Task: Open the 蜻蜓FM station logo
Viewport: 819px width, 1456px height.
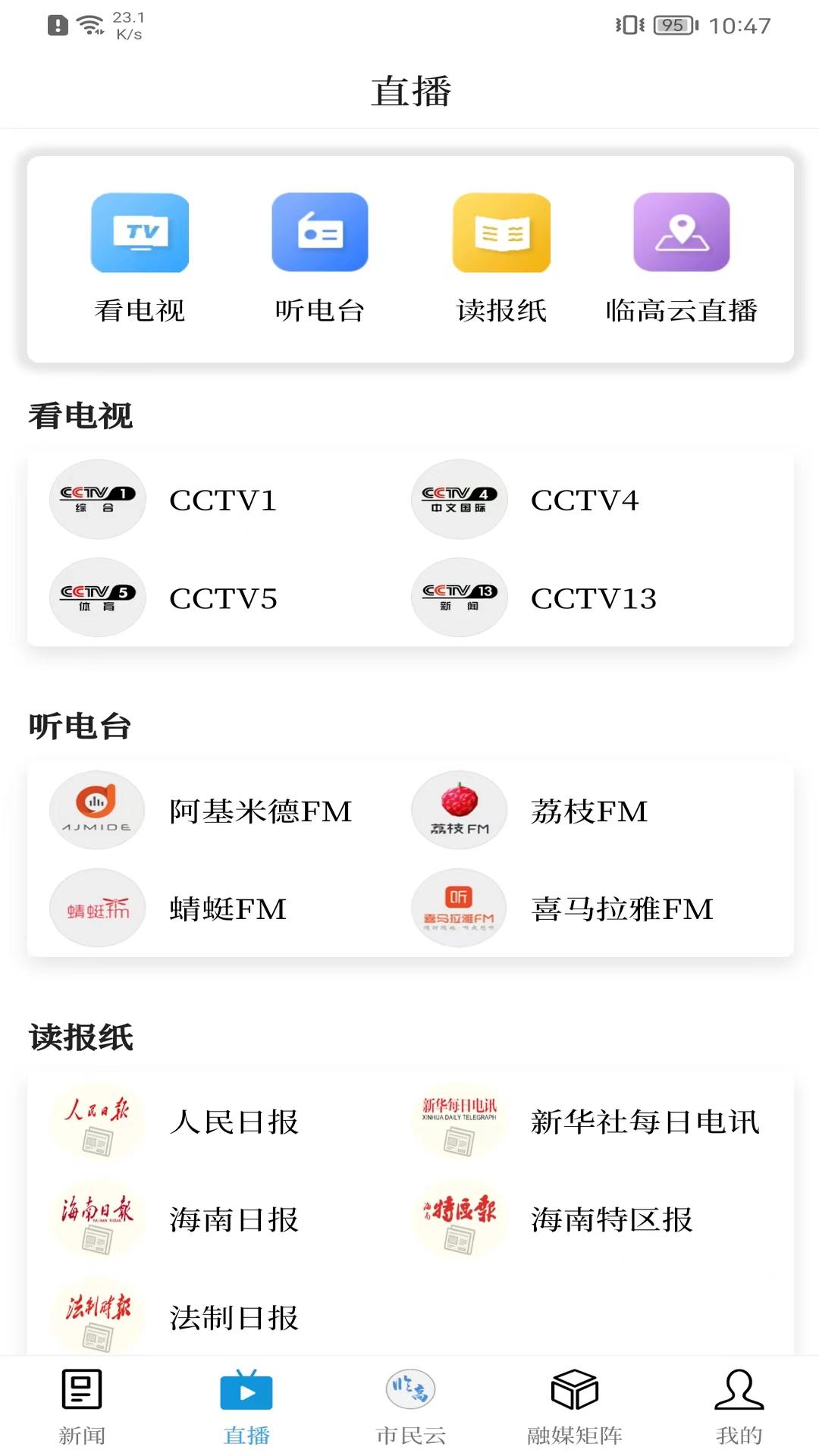Action: [x=97, y=908]
